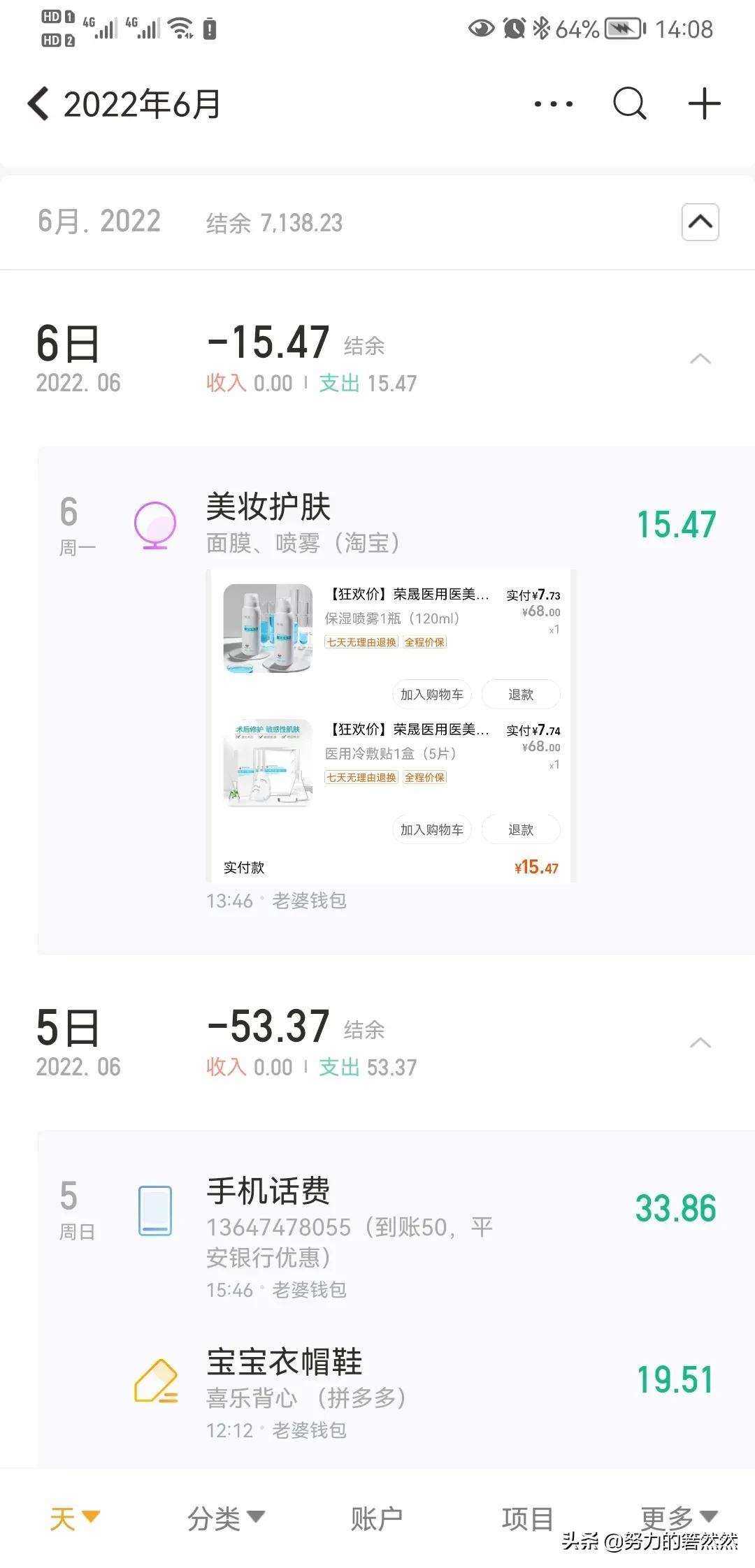The width and height of the screenshot is (755, 1568).
Task: Open the search magnifier
Action: coord(629,104)
